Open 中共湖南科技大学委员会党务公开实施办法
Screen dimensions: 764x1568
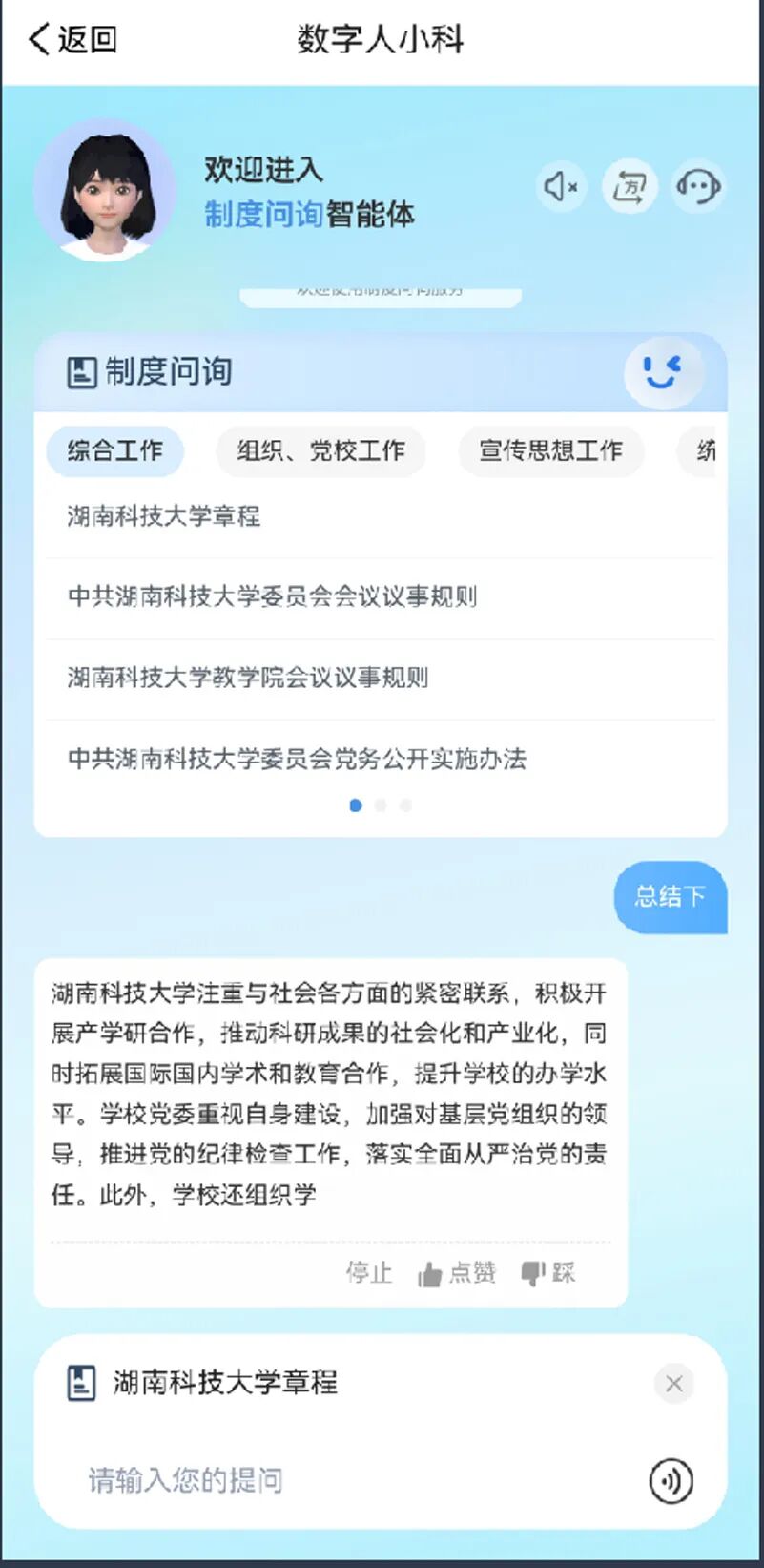(x=297, y=759)
